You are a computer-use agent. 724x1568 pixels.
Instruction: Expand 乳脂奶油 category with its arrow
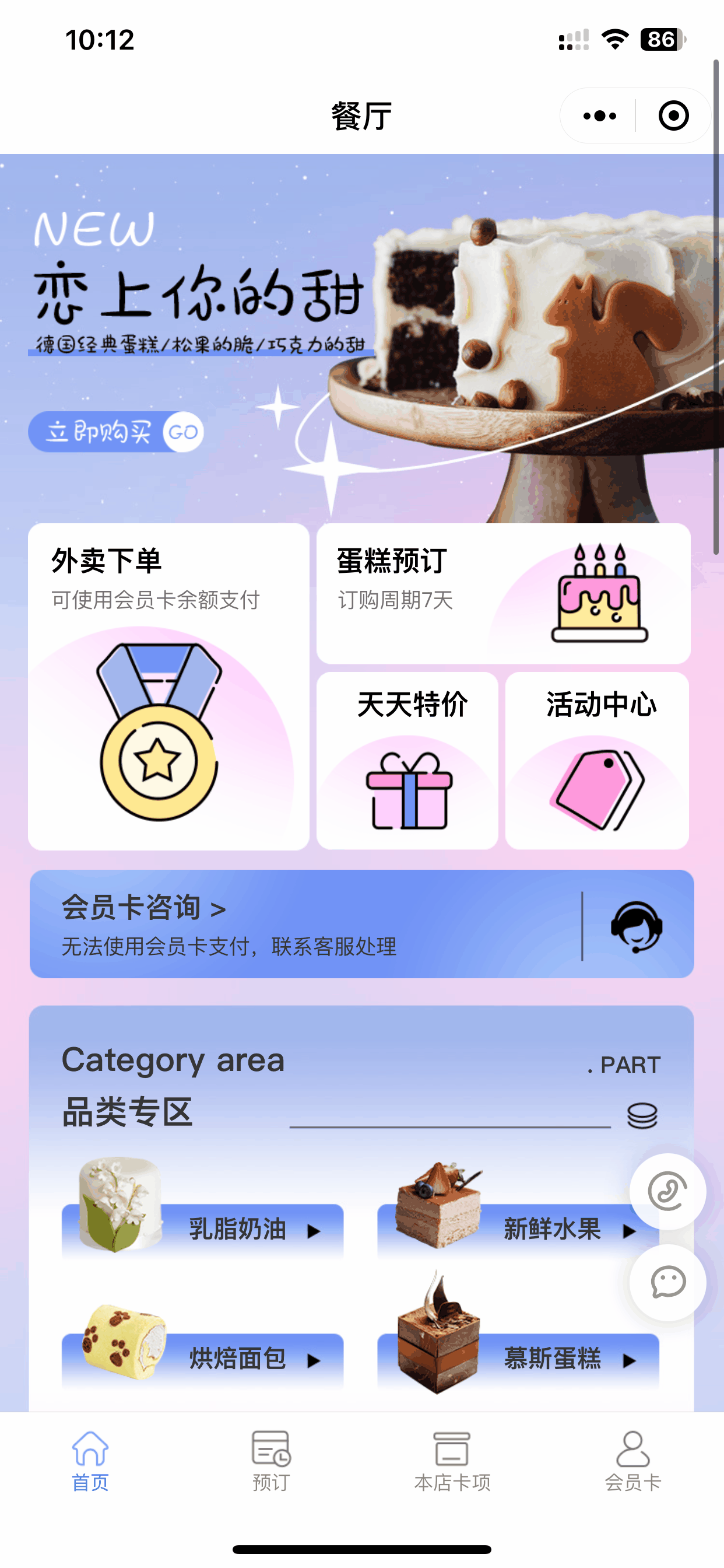click(x=315, y=1230)
